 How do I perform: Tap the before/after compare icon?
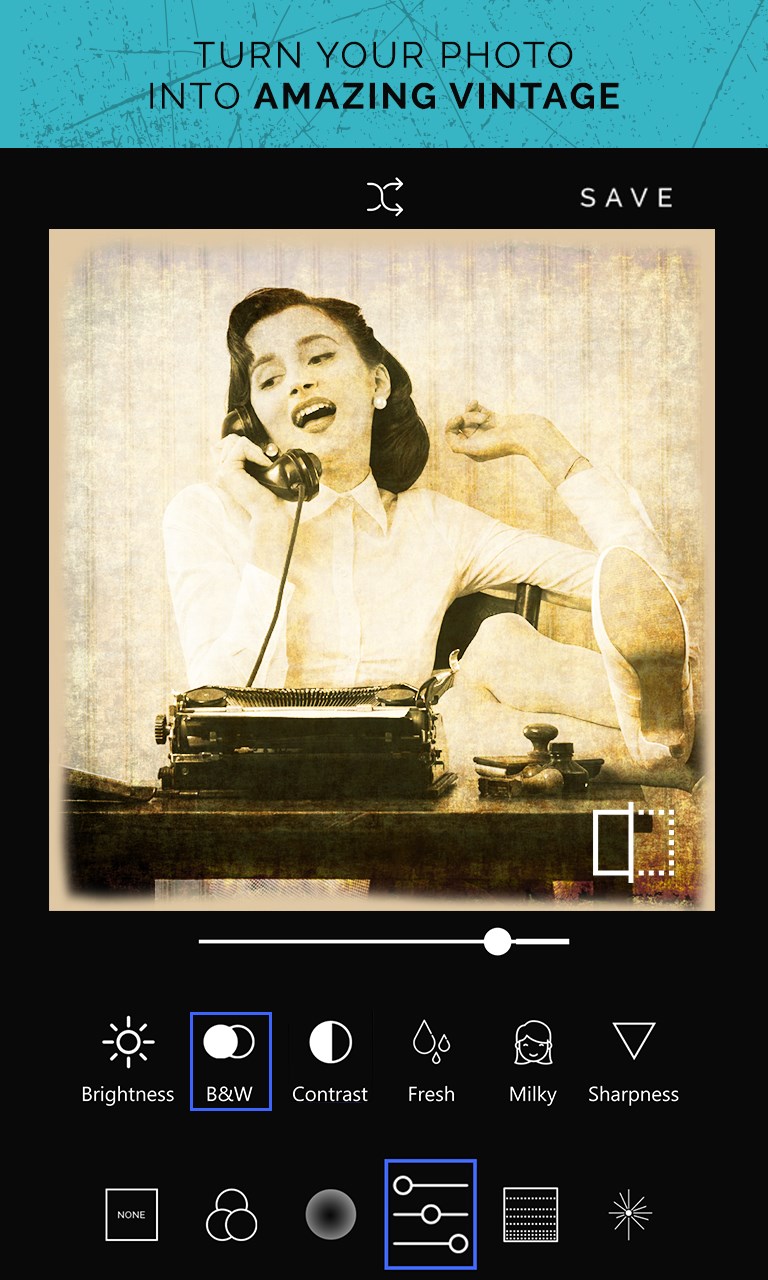(634, 843)
